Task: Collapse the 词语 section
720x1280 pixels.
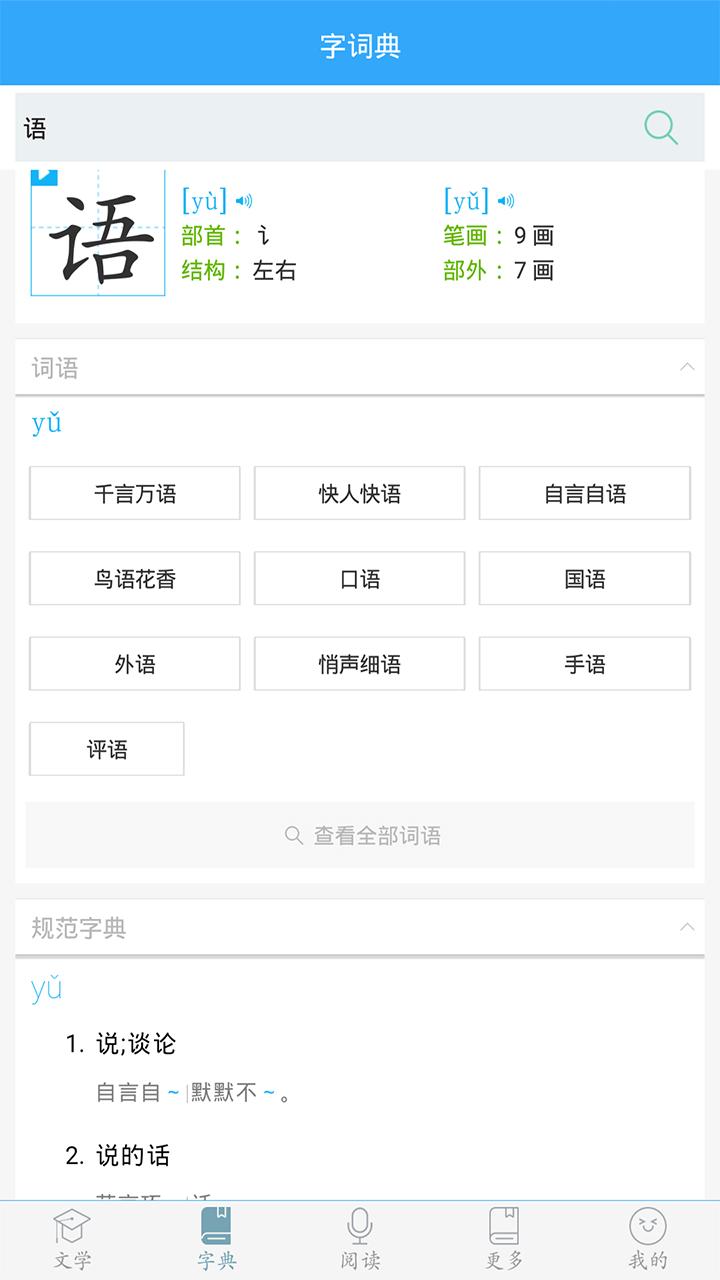Action: (686, 368)
